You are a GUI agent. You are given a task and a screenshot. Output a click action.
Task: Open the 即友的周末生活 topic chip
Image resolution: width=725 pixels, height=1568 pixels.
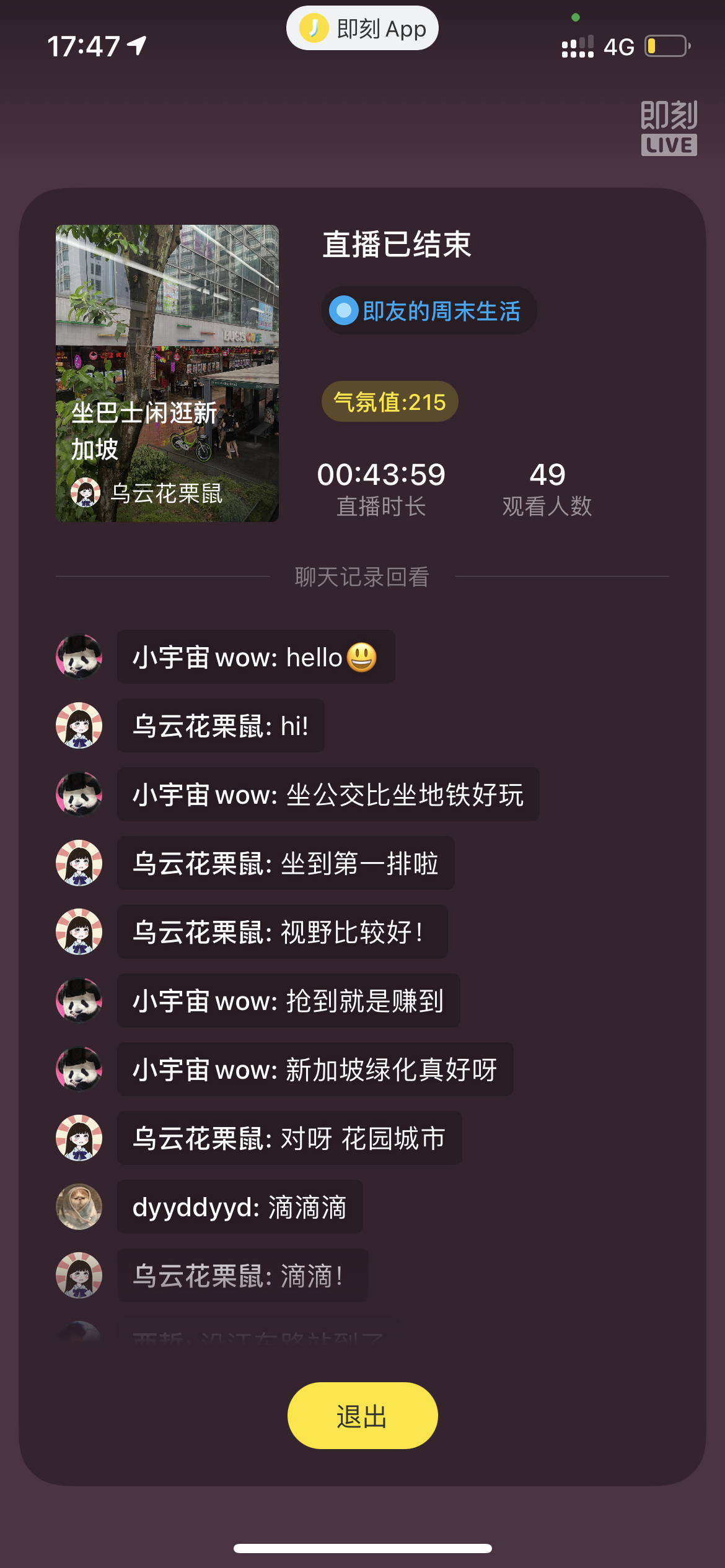[x=429, y=311]
